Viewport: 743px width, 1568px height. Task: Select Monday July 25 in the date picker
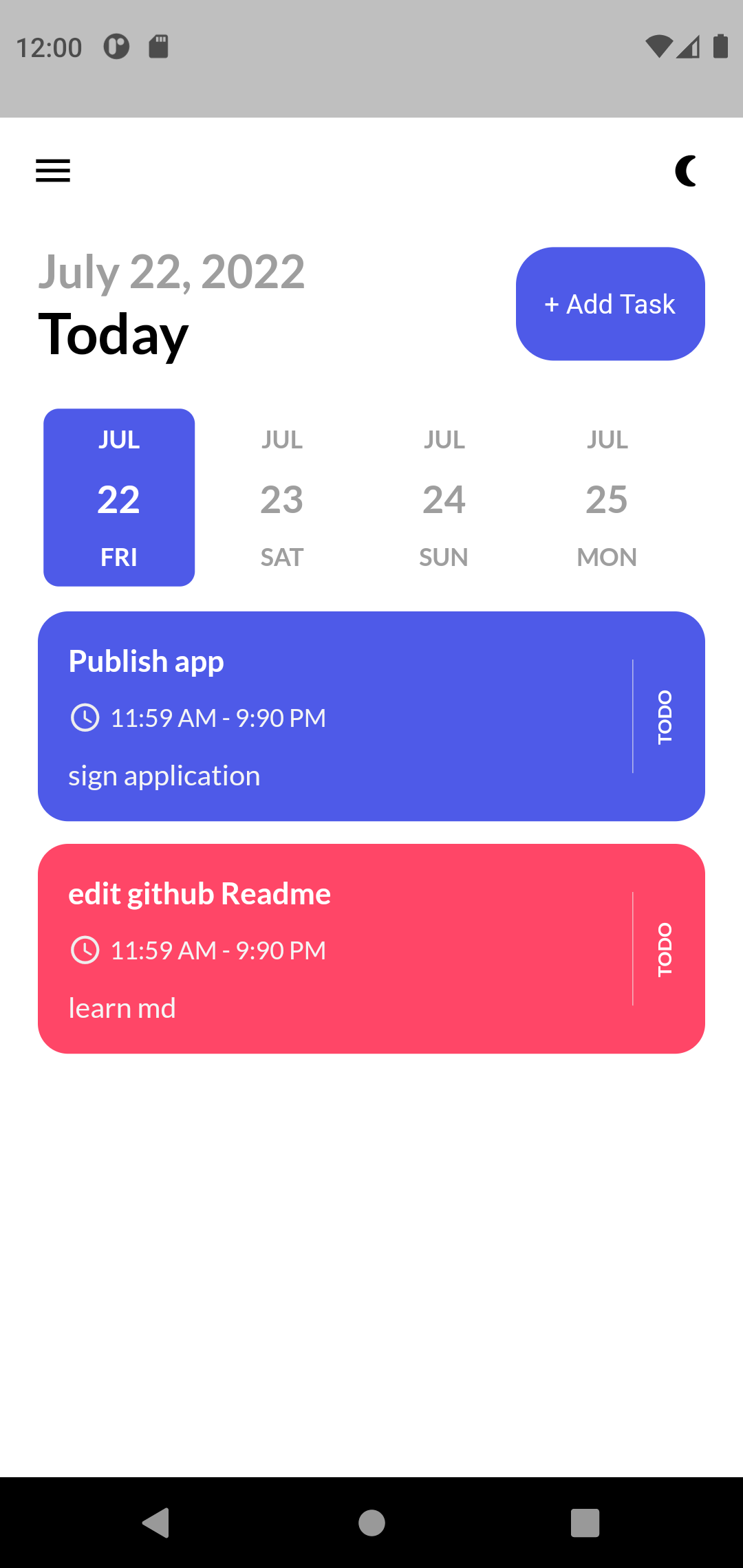607,497
